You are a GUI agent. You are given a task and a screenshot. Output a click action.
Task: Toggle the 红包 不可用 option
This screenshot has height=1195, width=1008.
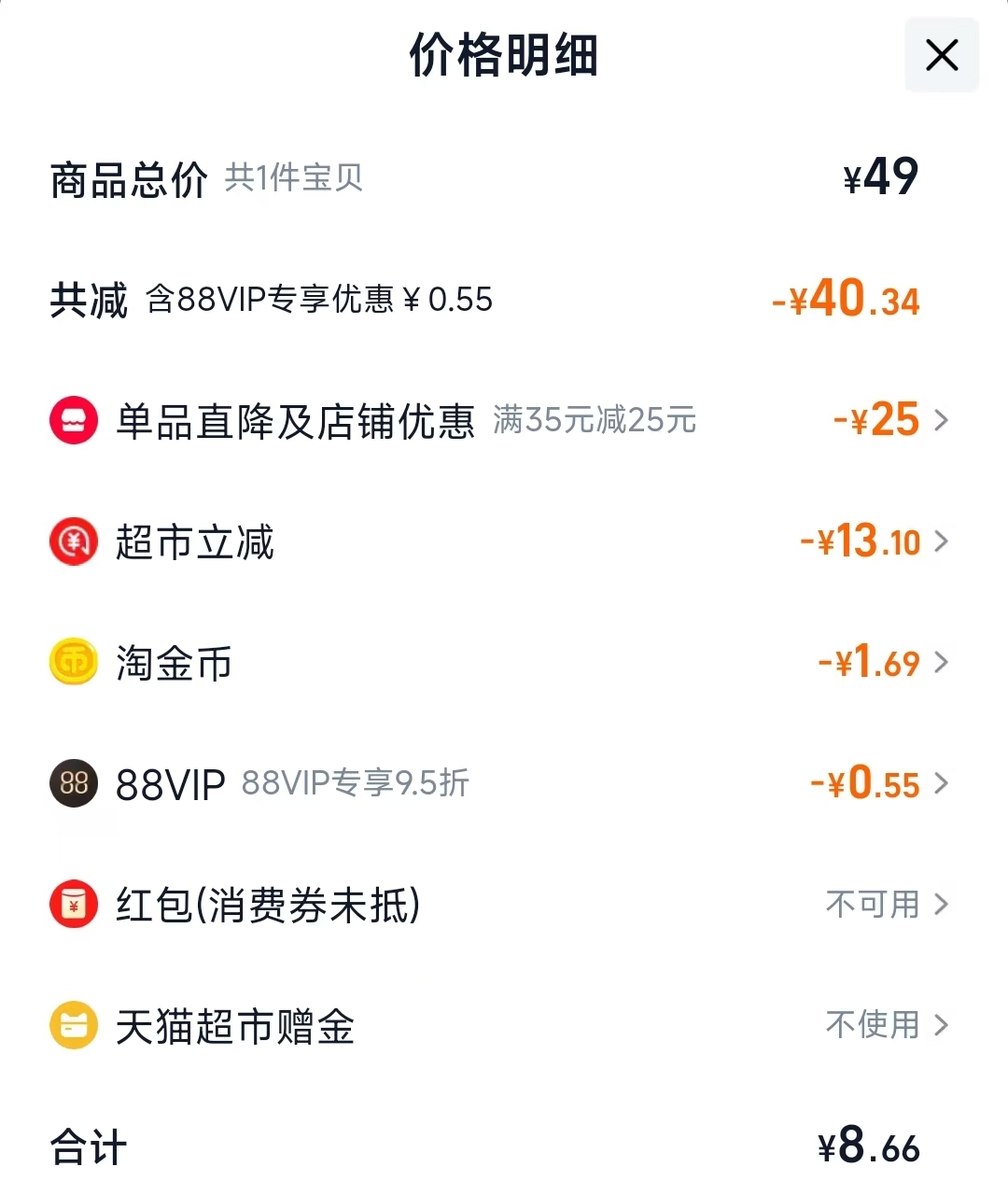pos(872,904)
